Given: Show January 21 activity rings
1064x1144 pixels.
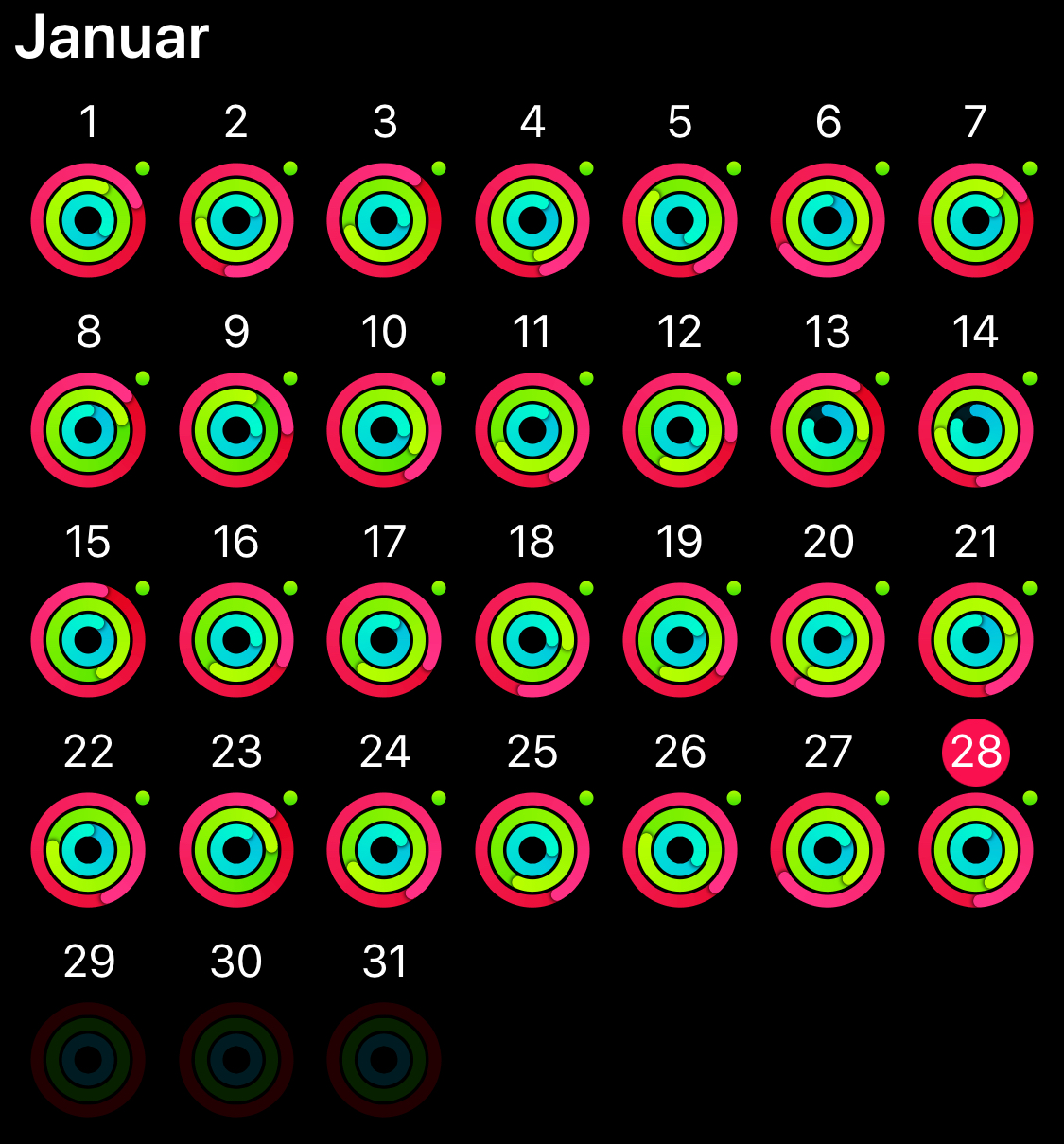Looking at the screenshot, I should tap(976, 640).
